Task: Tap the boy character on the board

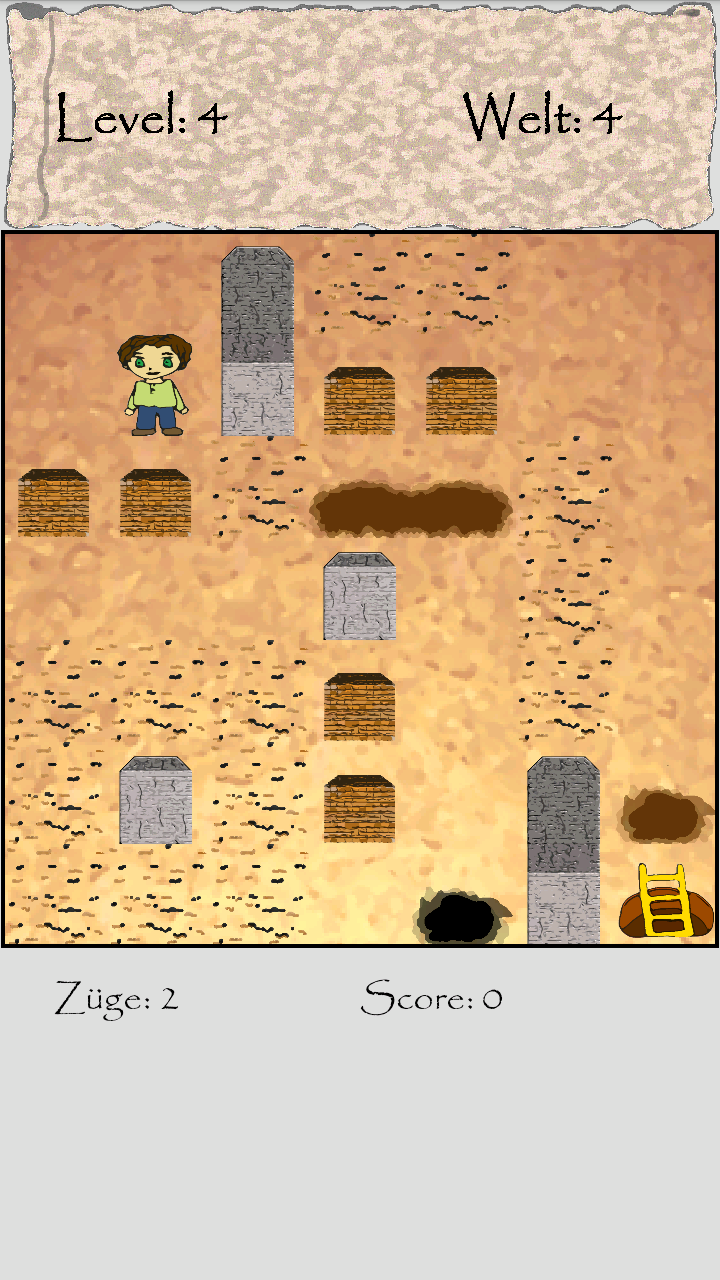Action: coord(155,386)
